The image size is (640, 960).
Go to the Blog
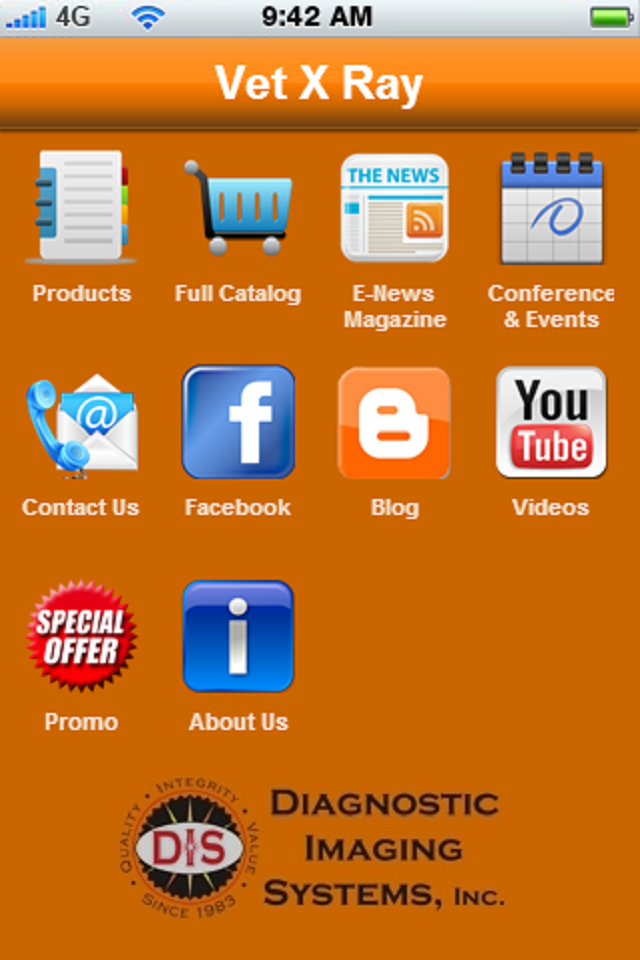tap(394, 422)
